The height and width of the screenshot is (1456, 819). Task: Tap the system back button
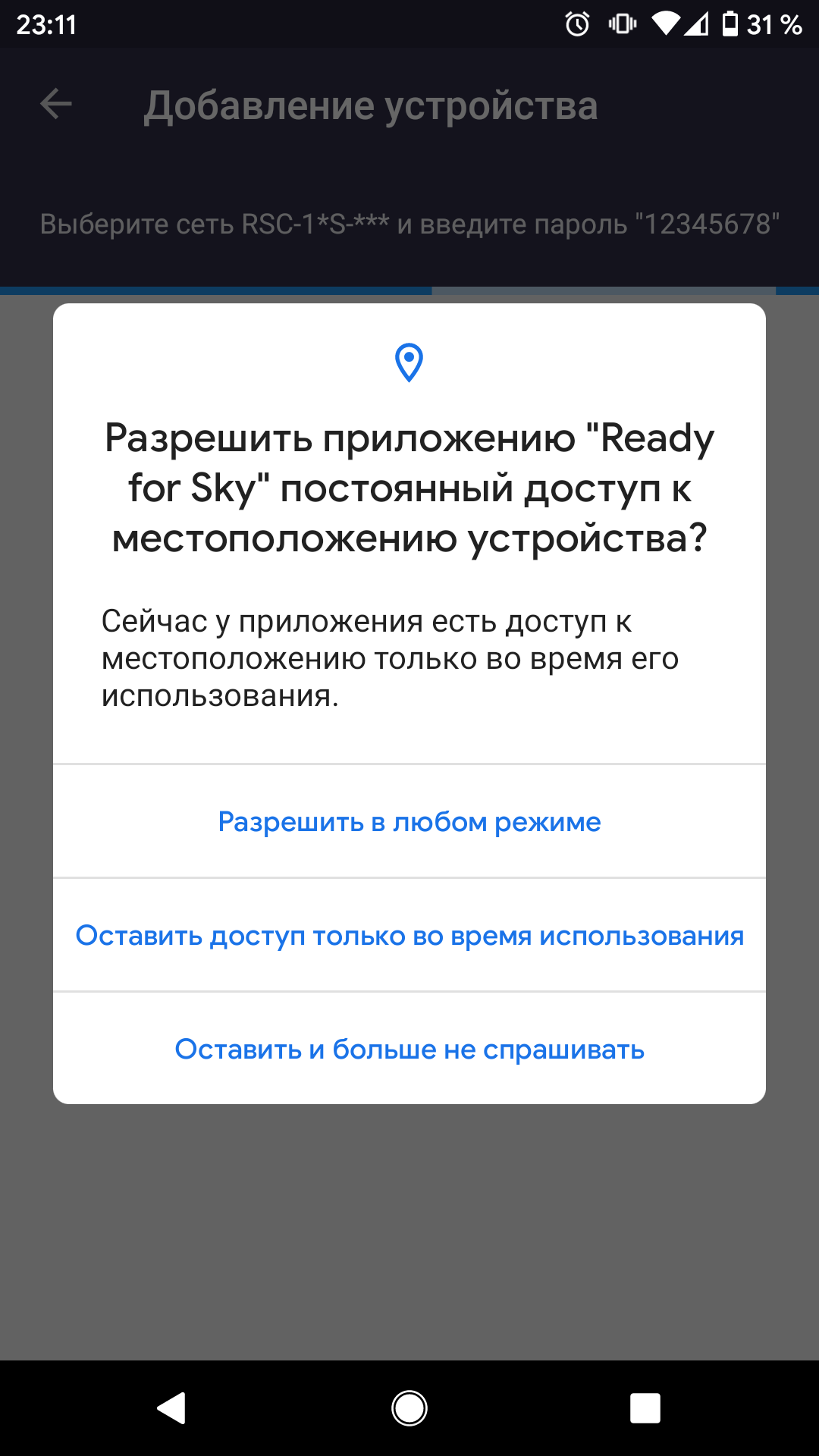point(171,1408)
